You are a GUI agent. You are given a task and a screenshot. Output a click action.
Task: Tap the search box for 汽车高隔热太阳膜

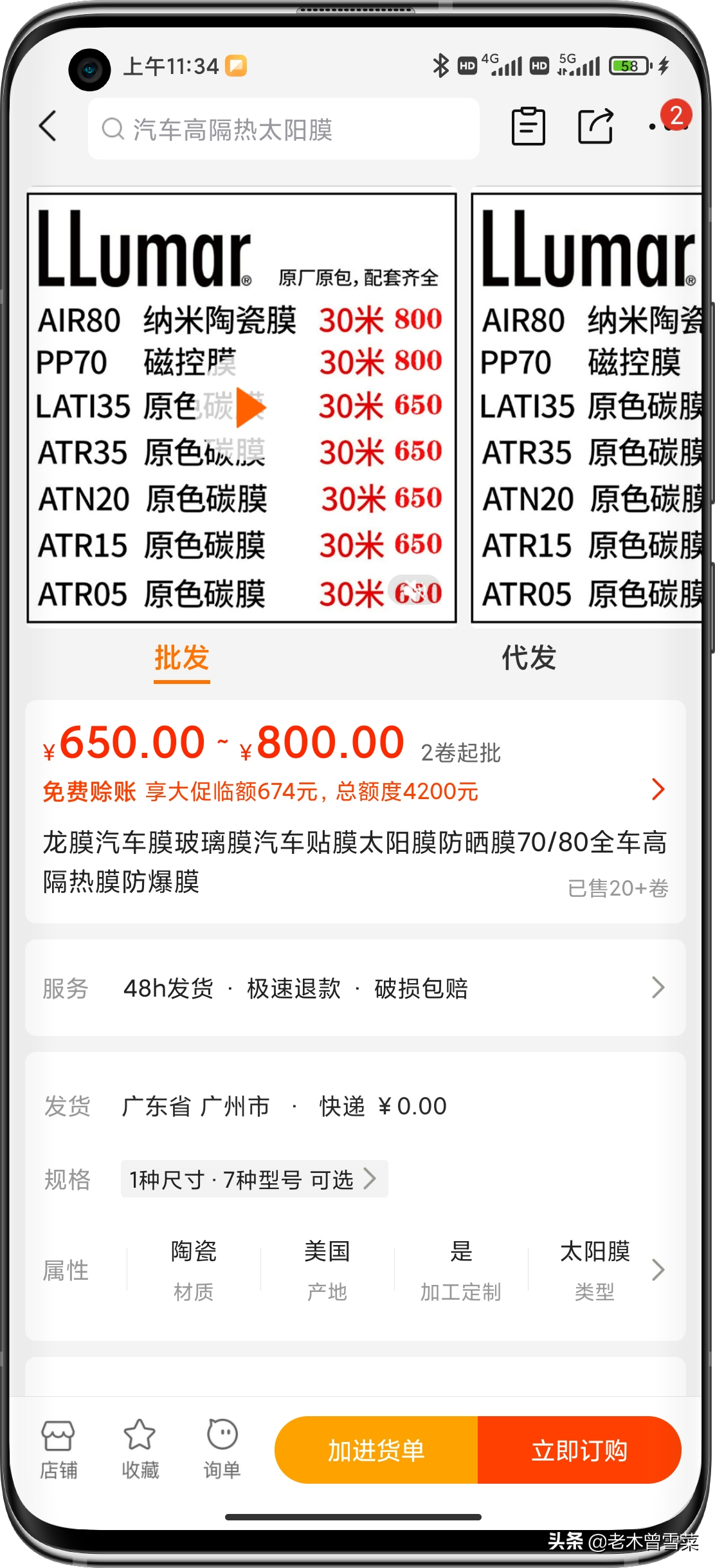pos(283,129)
